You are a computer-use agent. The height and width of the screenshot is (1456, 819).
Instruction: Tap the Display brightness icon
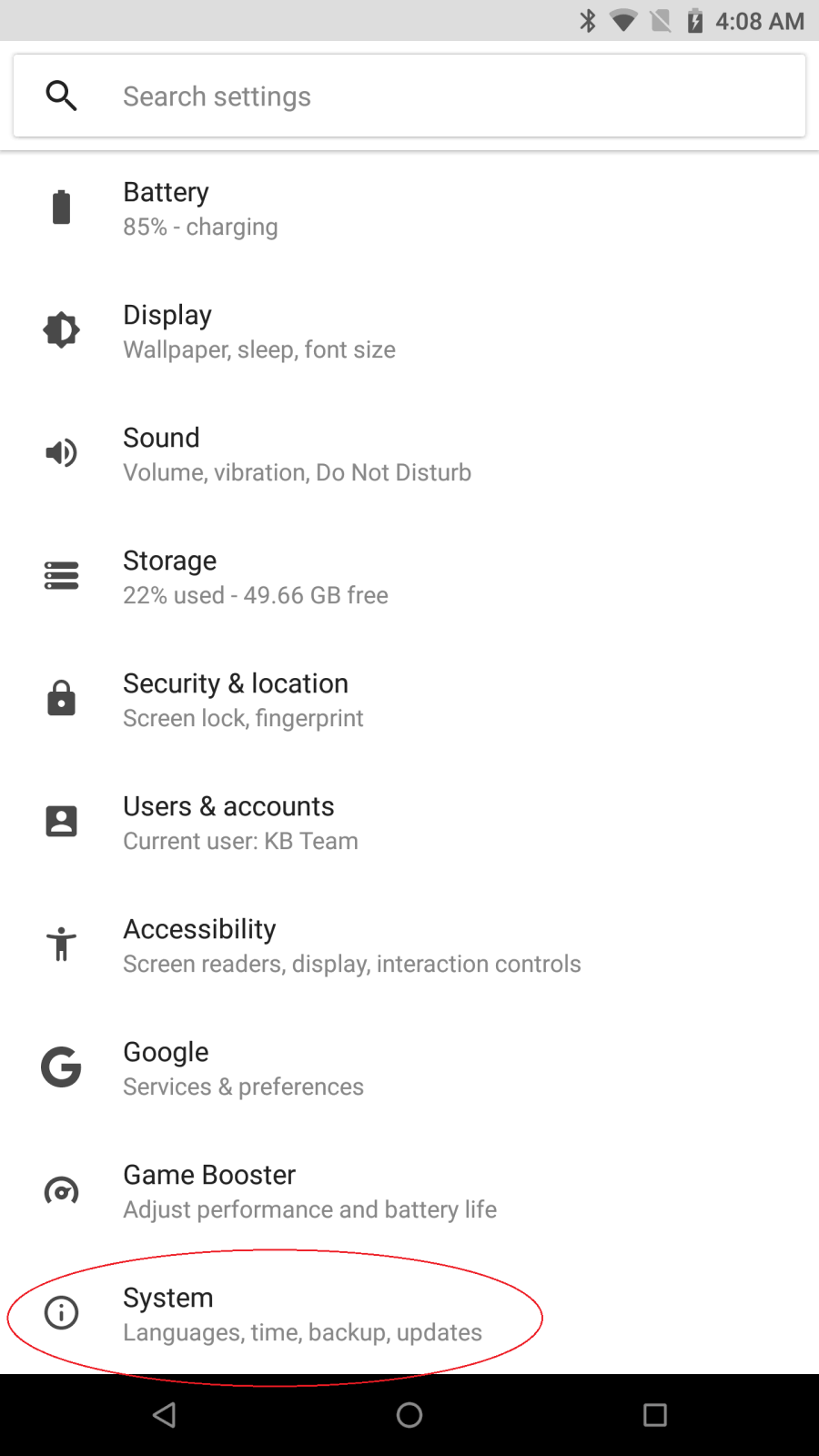[61, 330]
